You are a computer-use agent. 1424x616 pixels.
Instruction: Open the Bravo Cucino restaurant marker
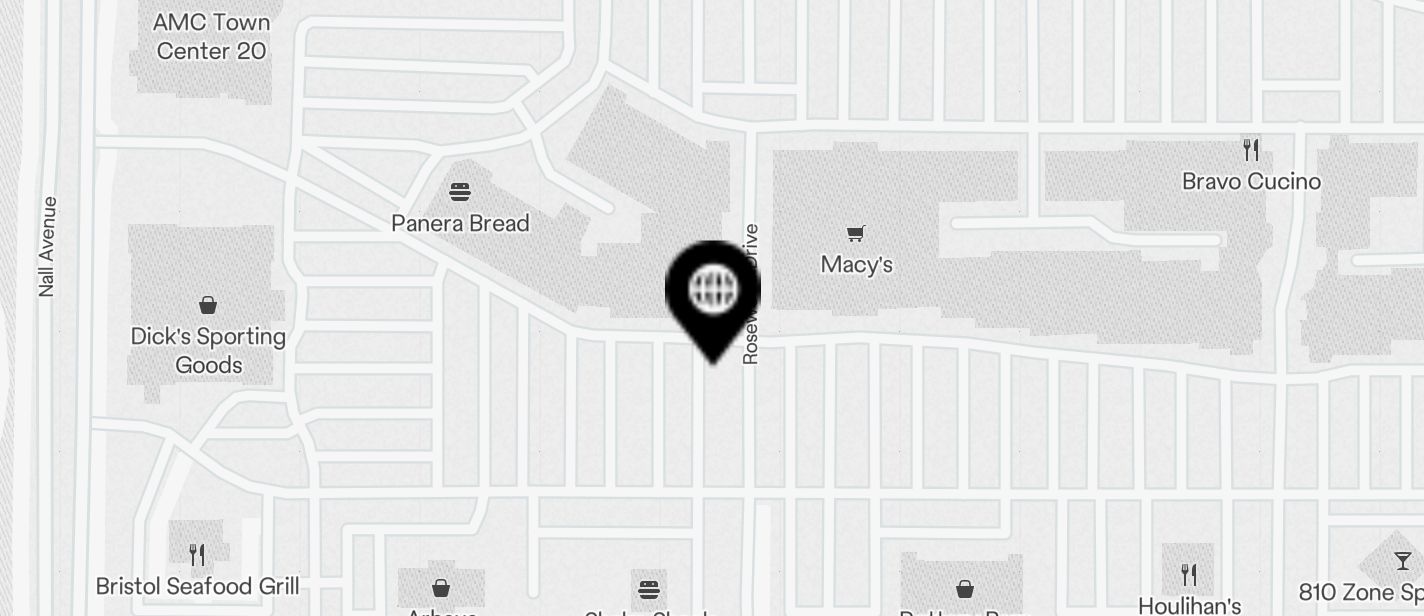pos(1250,151)
